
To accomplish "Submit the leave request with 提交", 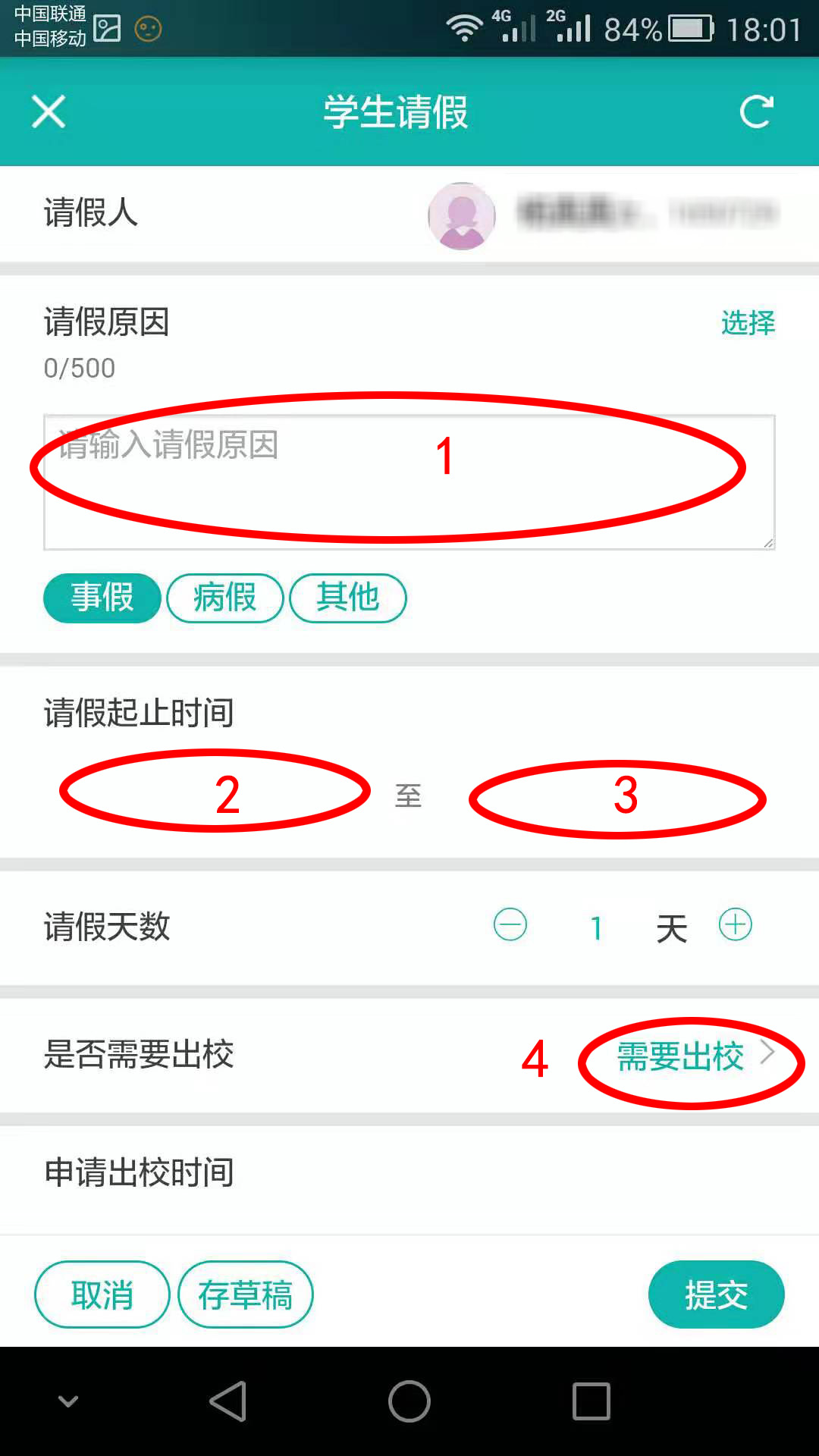I will click(x=716, y=1294).
